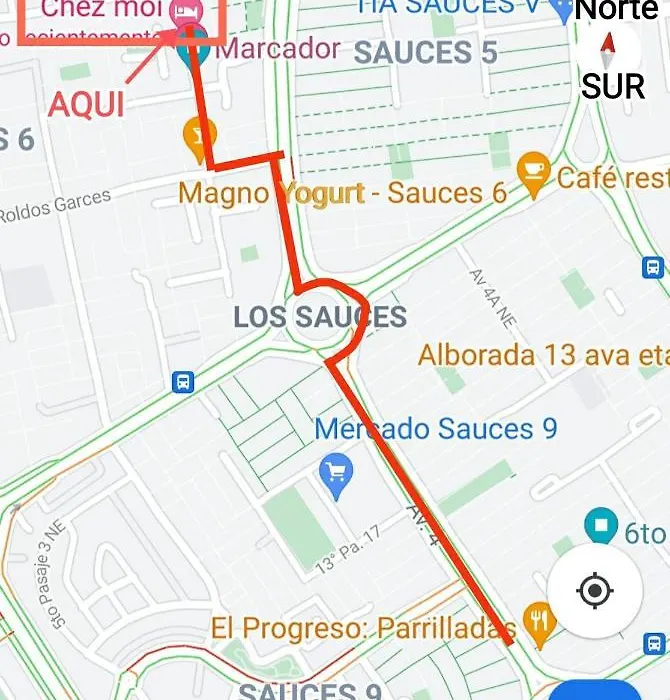Tap the Café restaurant marker

coord(533,171)
